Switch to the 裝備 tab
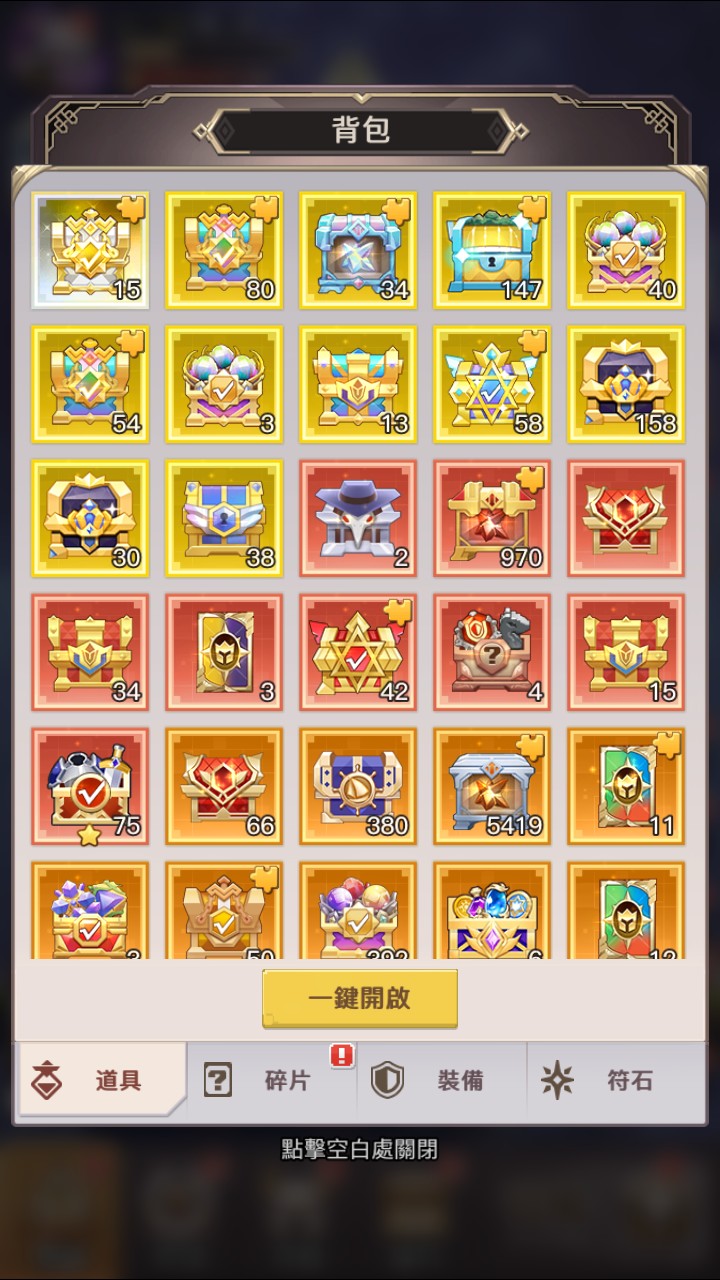 (441, 1080)
